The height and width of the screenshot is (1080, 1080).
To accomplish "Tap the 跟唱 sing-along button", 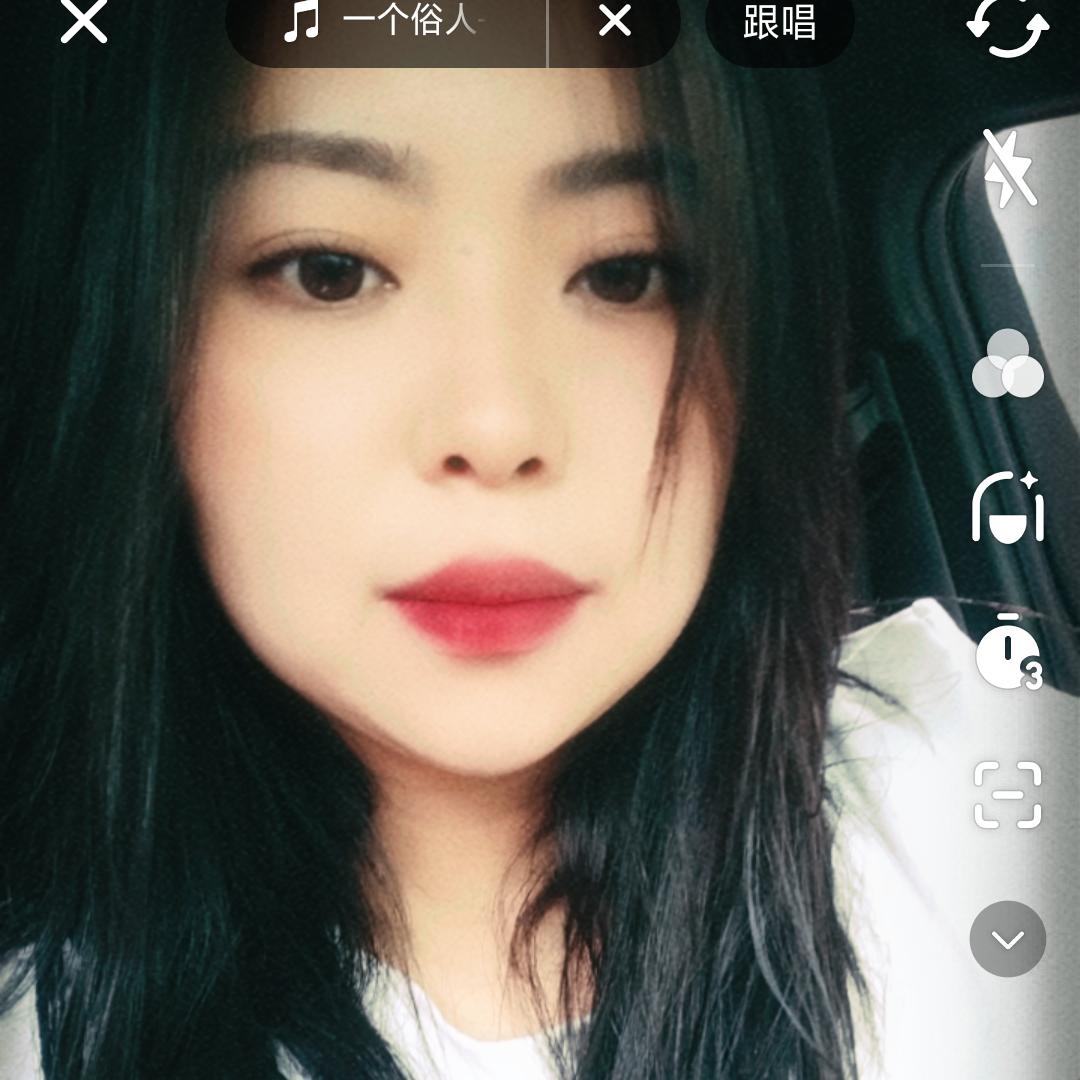I will tap(779, 22).
